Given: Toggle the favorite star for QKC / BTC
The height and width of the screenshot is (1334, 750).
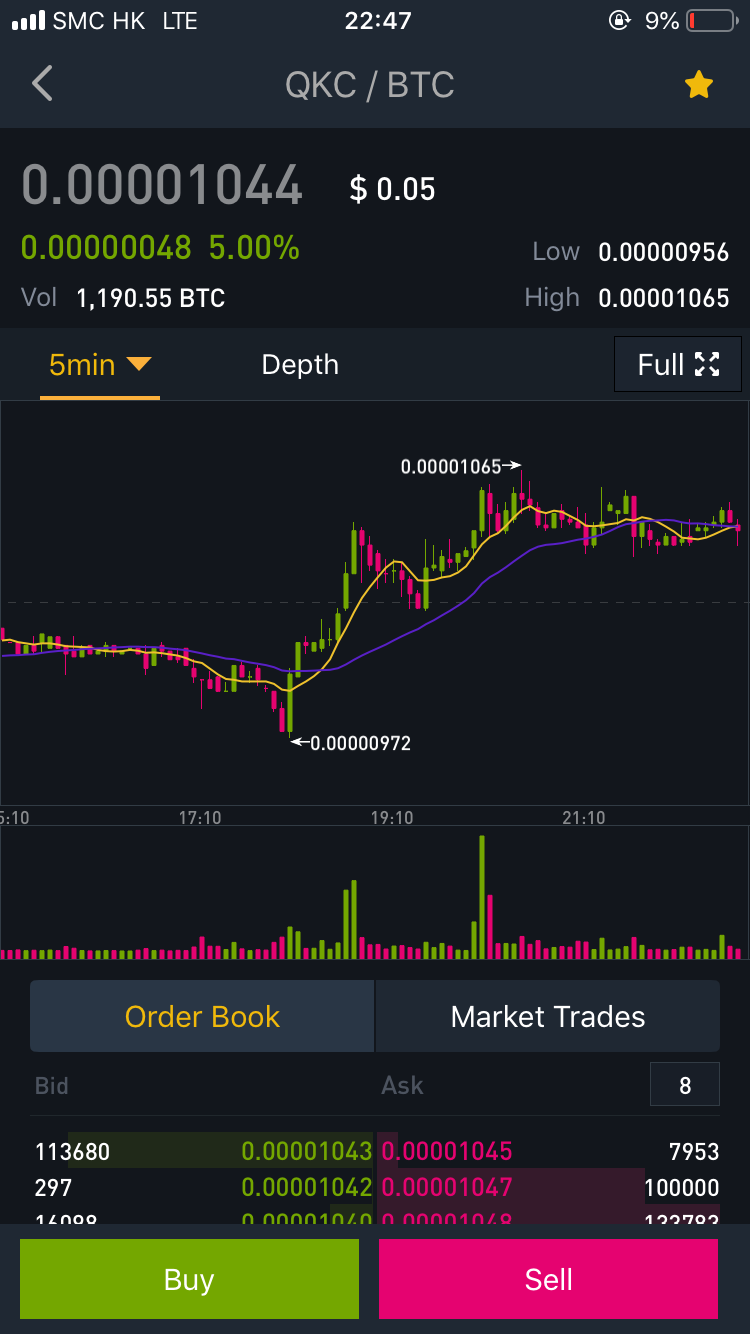Looking at the screenshot, I should click(x=698, y=86).
